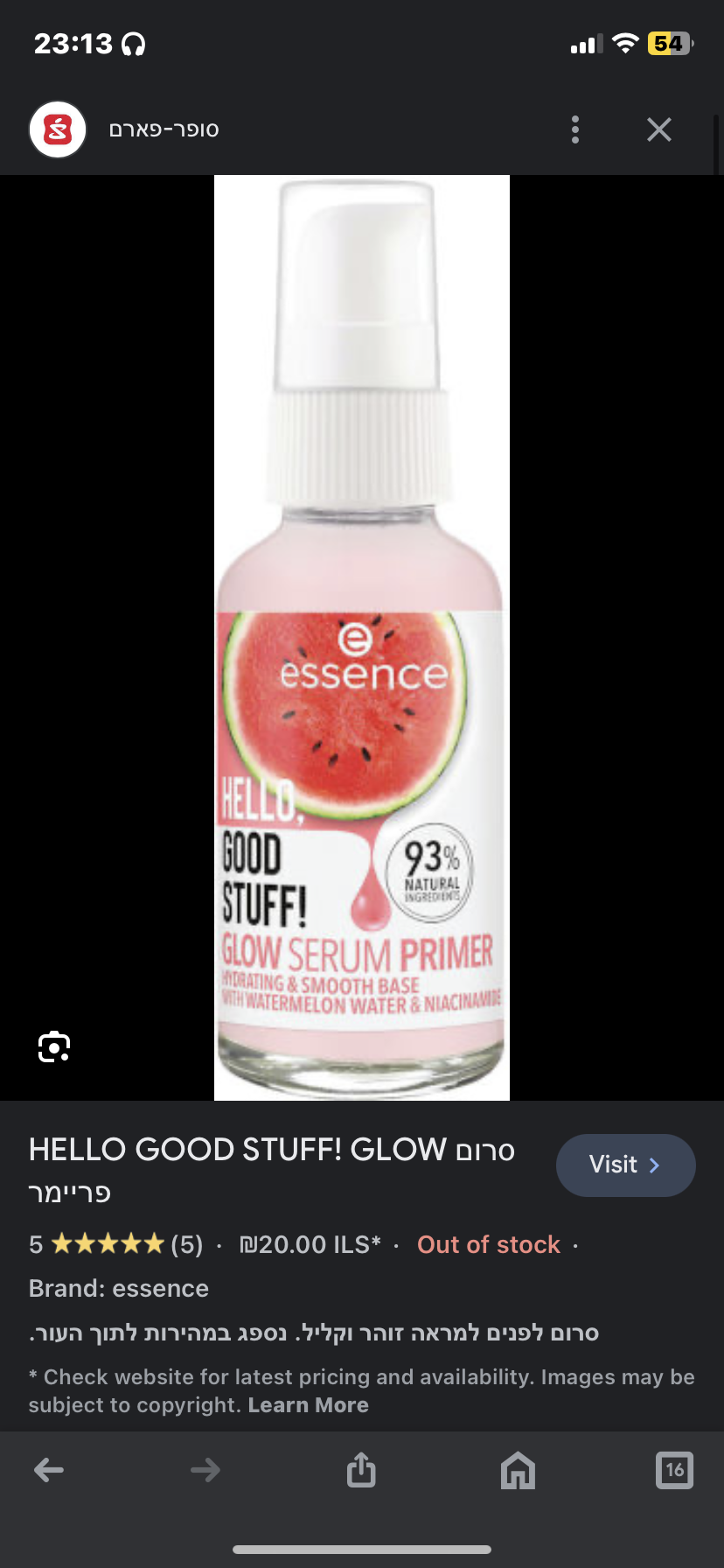The height and width of the screenshot is (1568, 724).
Task: Share this page
Action: coord(361,1470)
